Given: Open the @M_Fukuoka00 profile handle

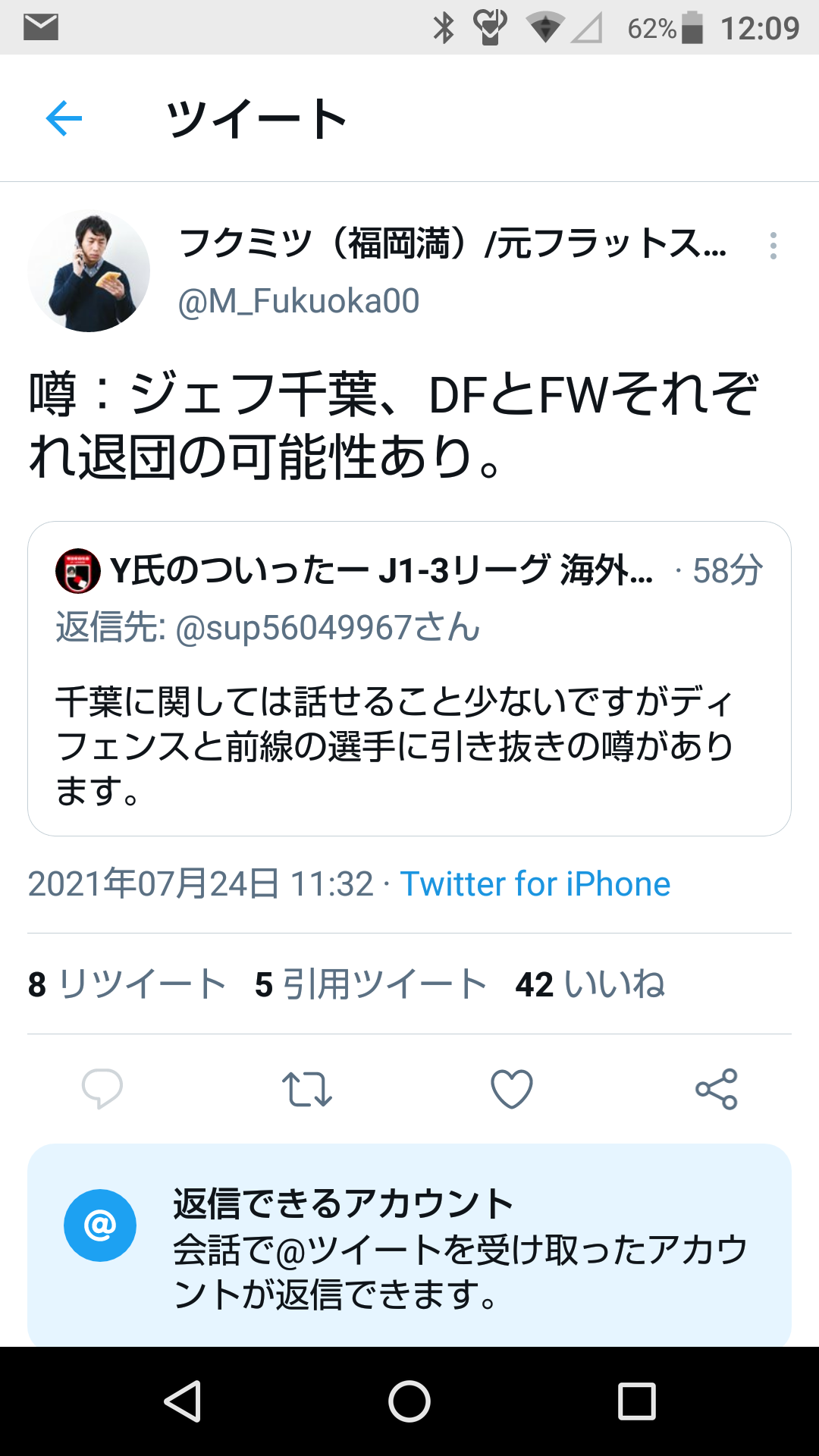Looking at the screenshot, I should pyautogui.click(x=298, y=301).
